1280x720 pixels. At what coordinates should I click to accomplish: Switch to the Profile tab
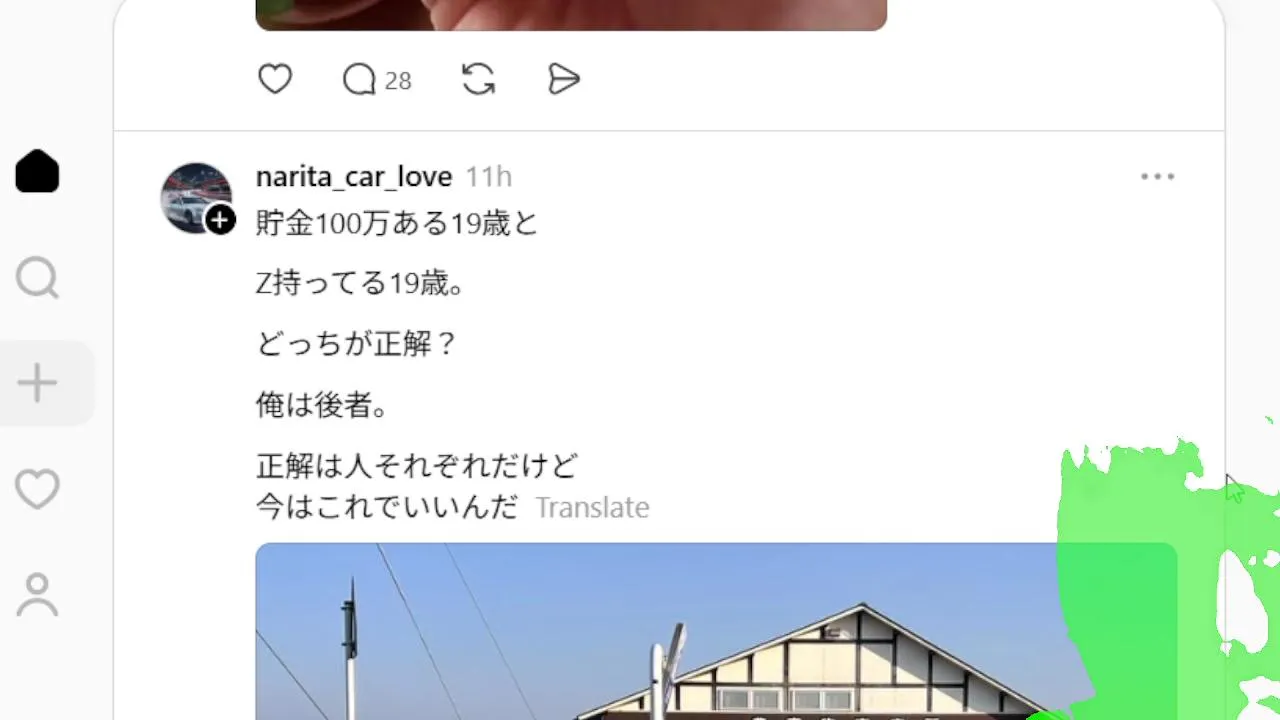point(38,595)
